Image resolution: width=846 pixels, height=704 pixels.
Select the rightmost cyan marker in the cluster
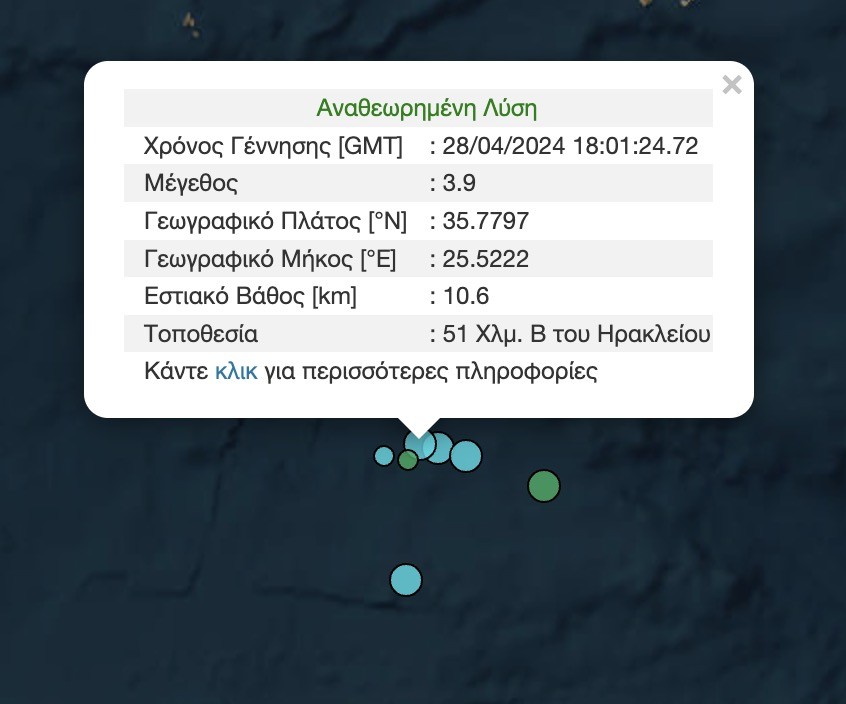click(x=466, y=456)
